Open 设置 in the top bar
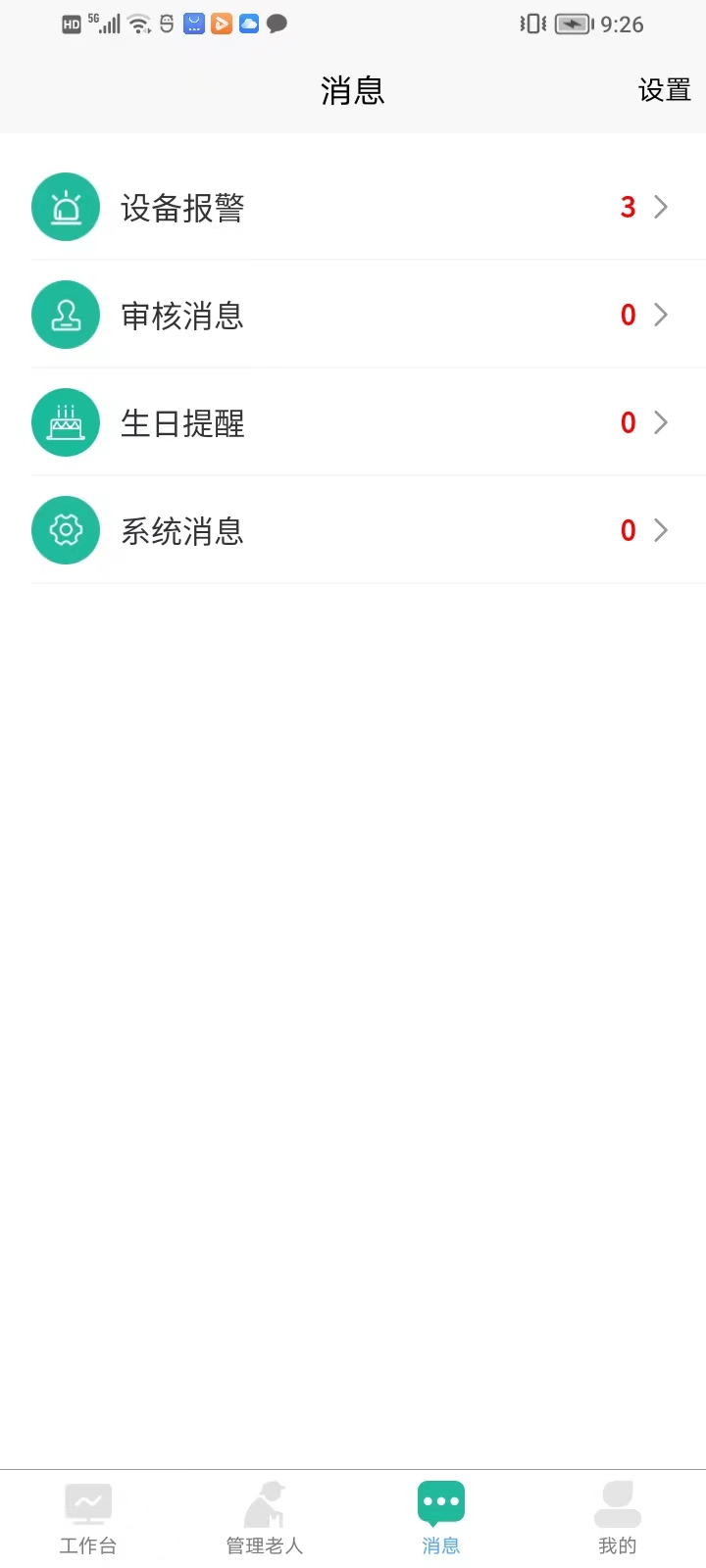Screen dimensions: 706x1568 (x=664, y=91)
